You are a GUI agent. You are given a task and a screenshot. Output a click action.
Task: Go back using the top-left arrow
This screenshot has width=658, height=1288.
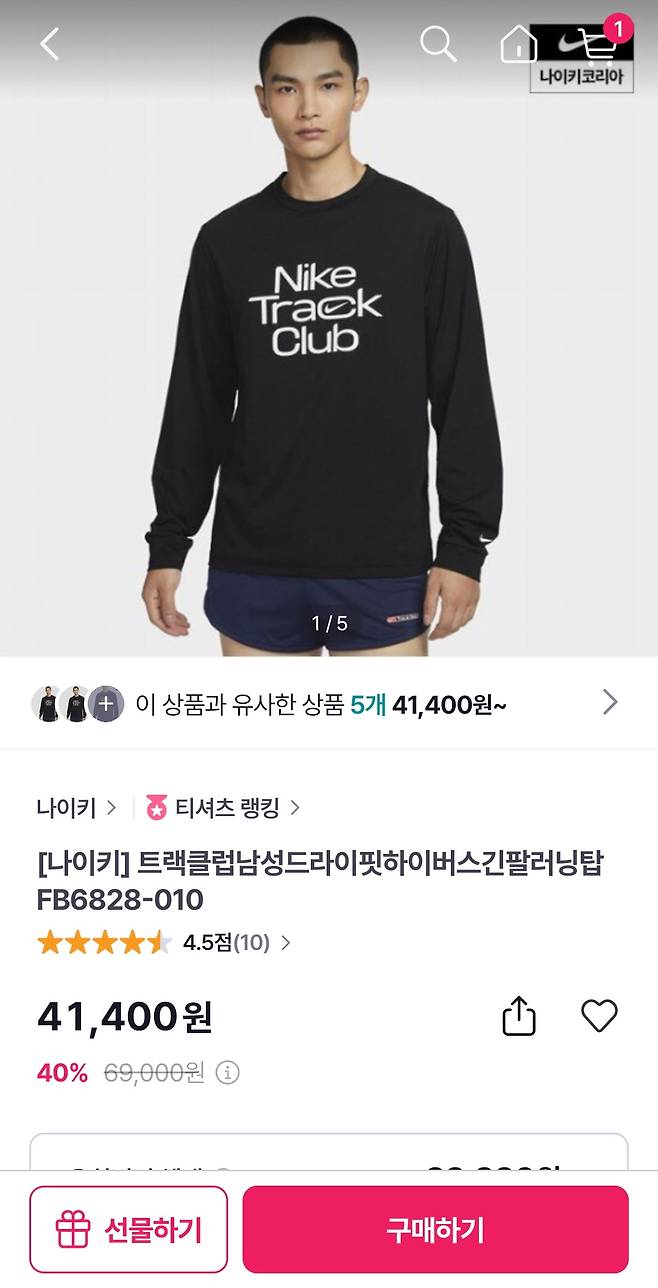tap(50, 44)
